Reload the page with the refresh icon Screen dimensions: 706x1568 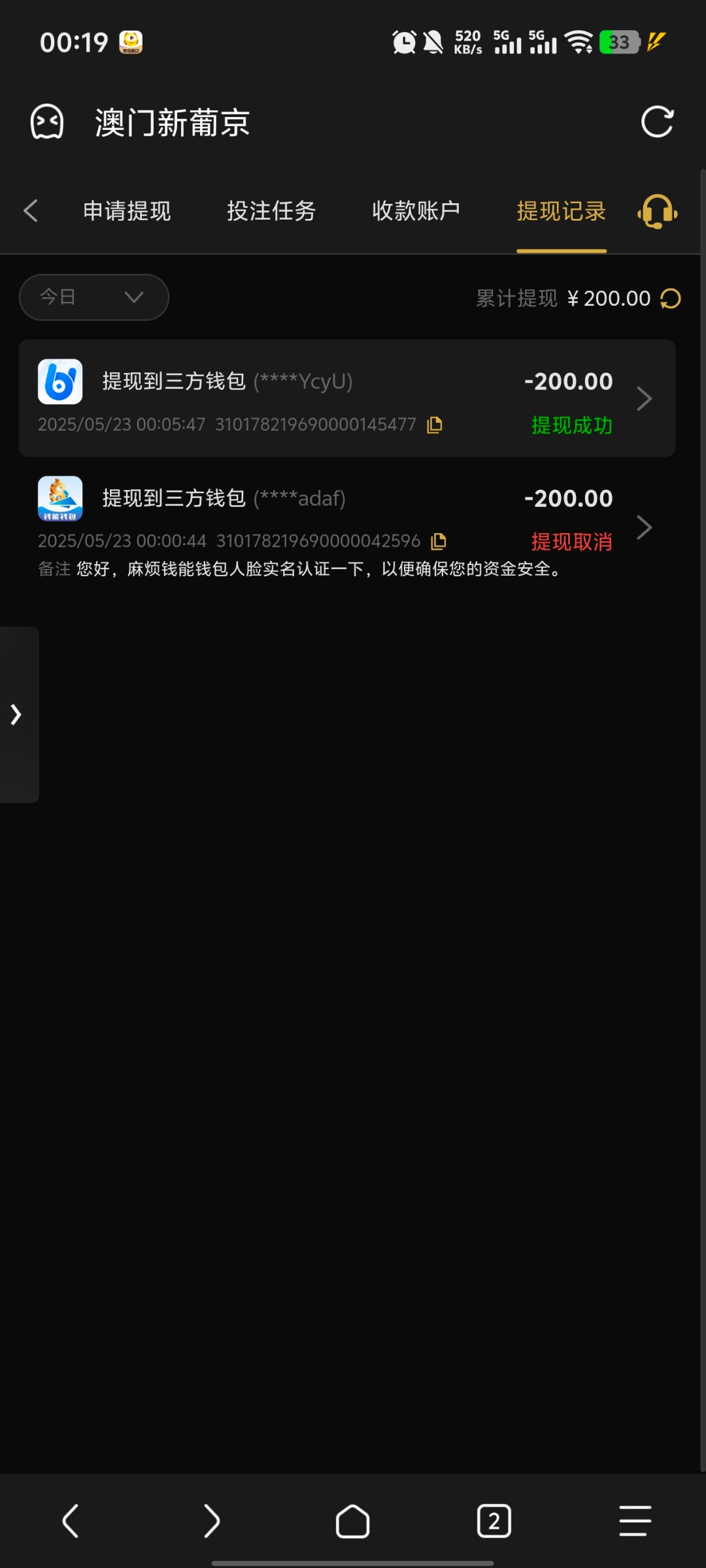(656, 122)
